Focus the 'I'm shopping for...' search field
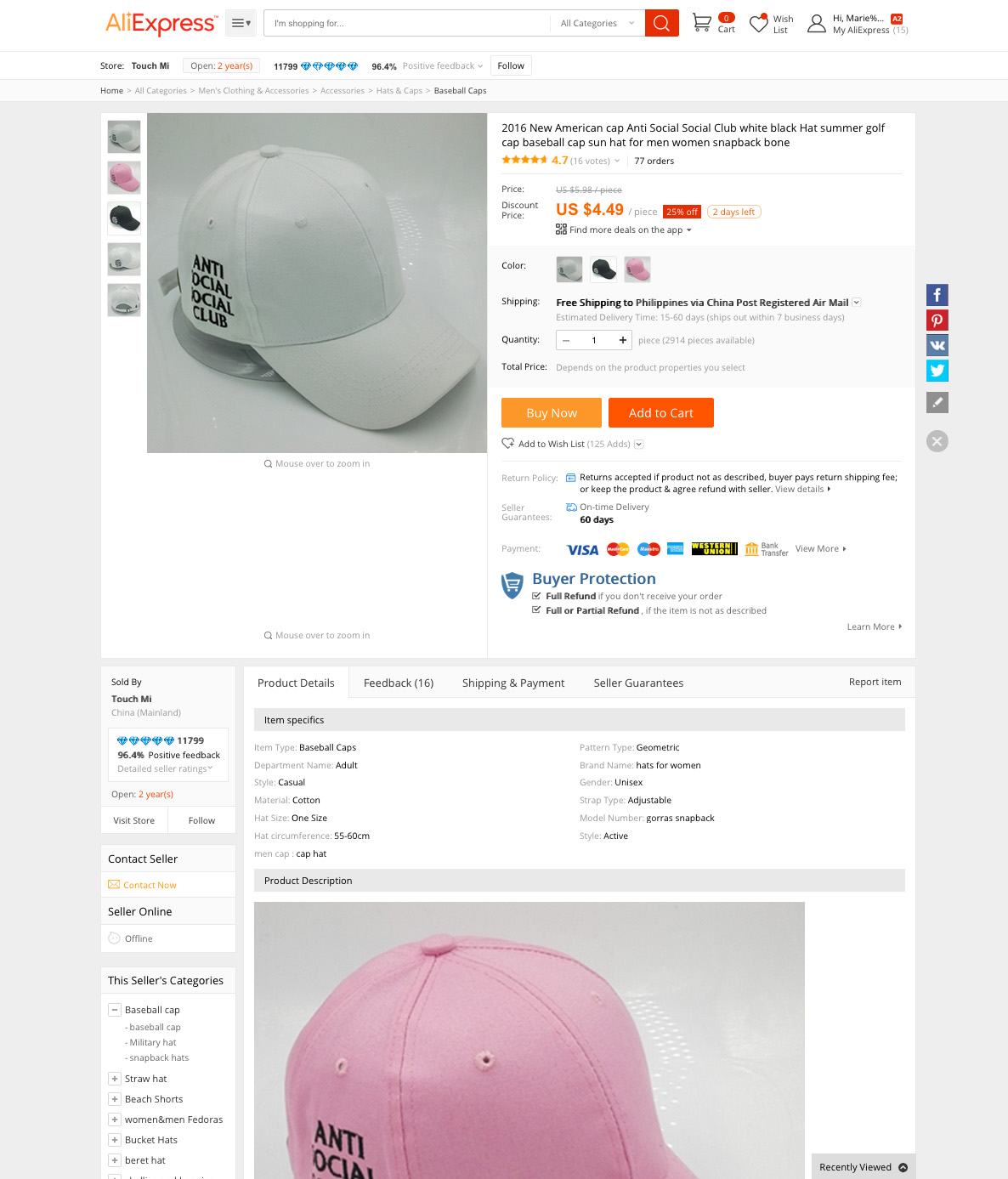This screenshot has height=1179, width=1008. pyautogui.click(x=408, y=23)
